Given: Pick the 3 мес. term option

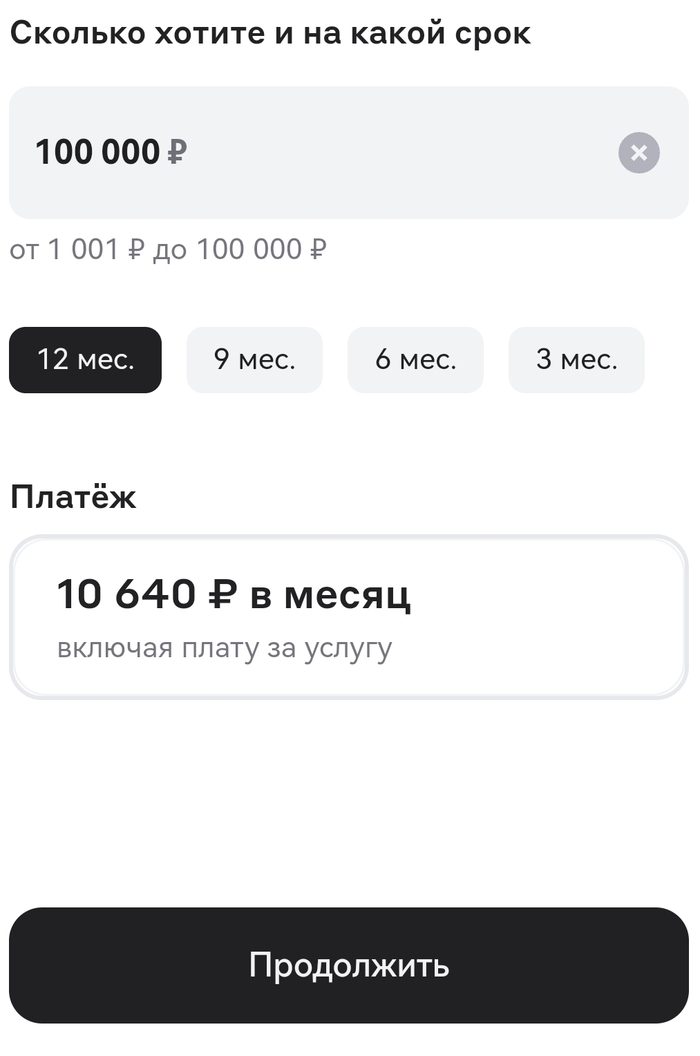Looking at the screenshot, I should (x=576, y=360).
